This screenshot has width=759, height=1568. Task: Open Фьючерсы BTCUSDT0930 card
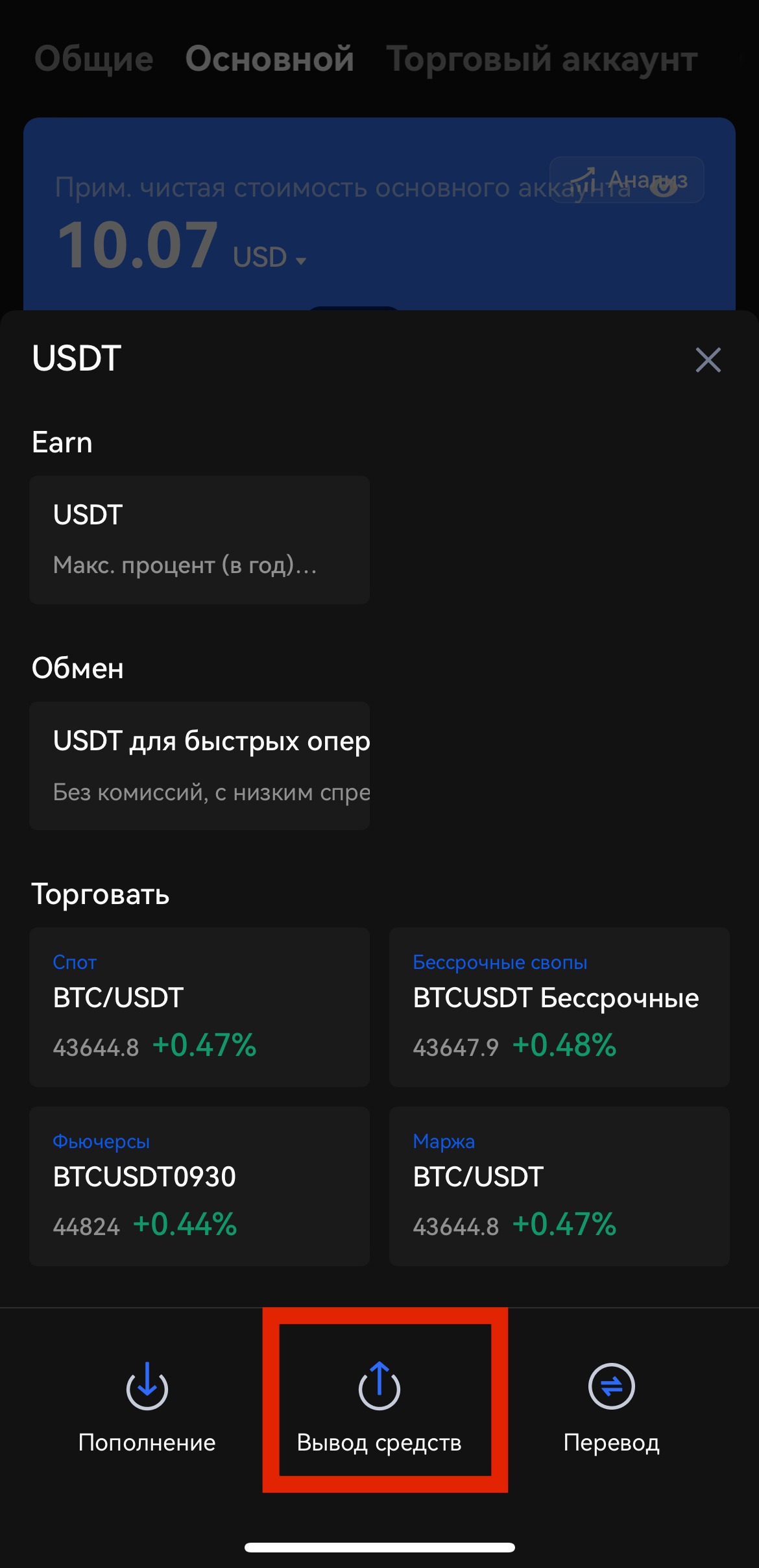coord(199,1186)
